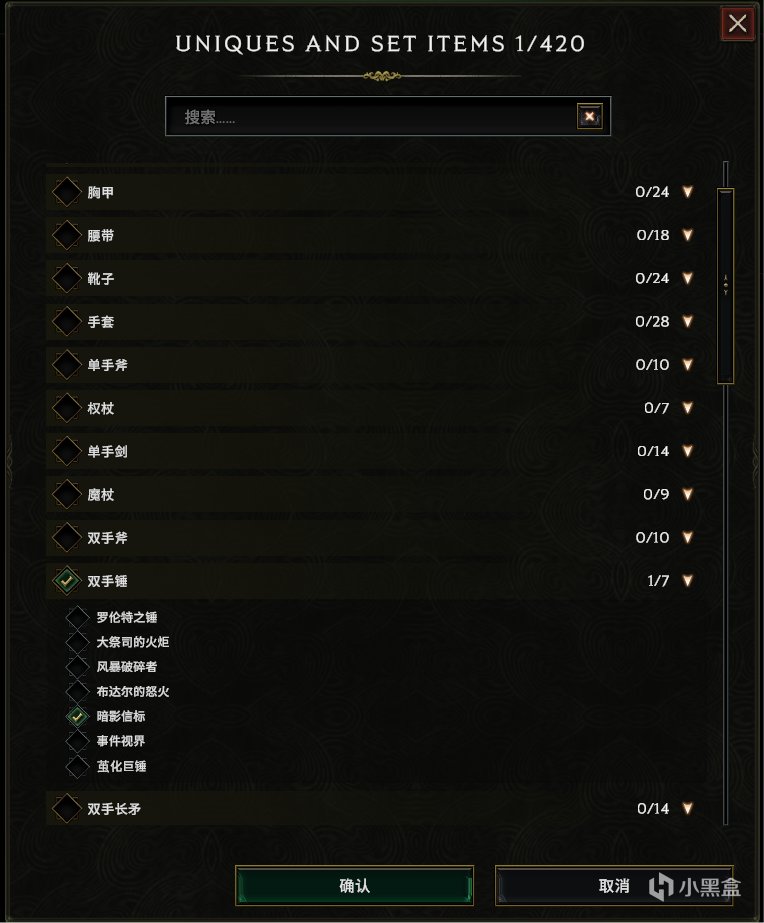Close the uniques and set items dialog
Viewport: 764px width, 923px height.
pos(738,24)
